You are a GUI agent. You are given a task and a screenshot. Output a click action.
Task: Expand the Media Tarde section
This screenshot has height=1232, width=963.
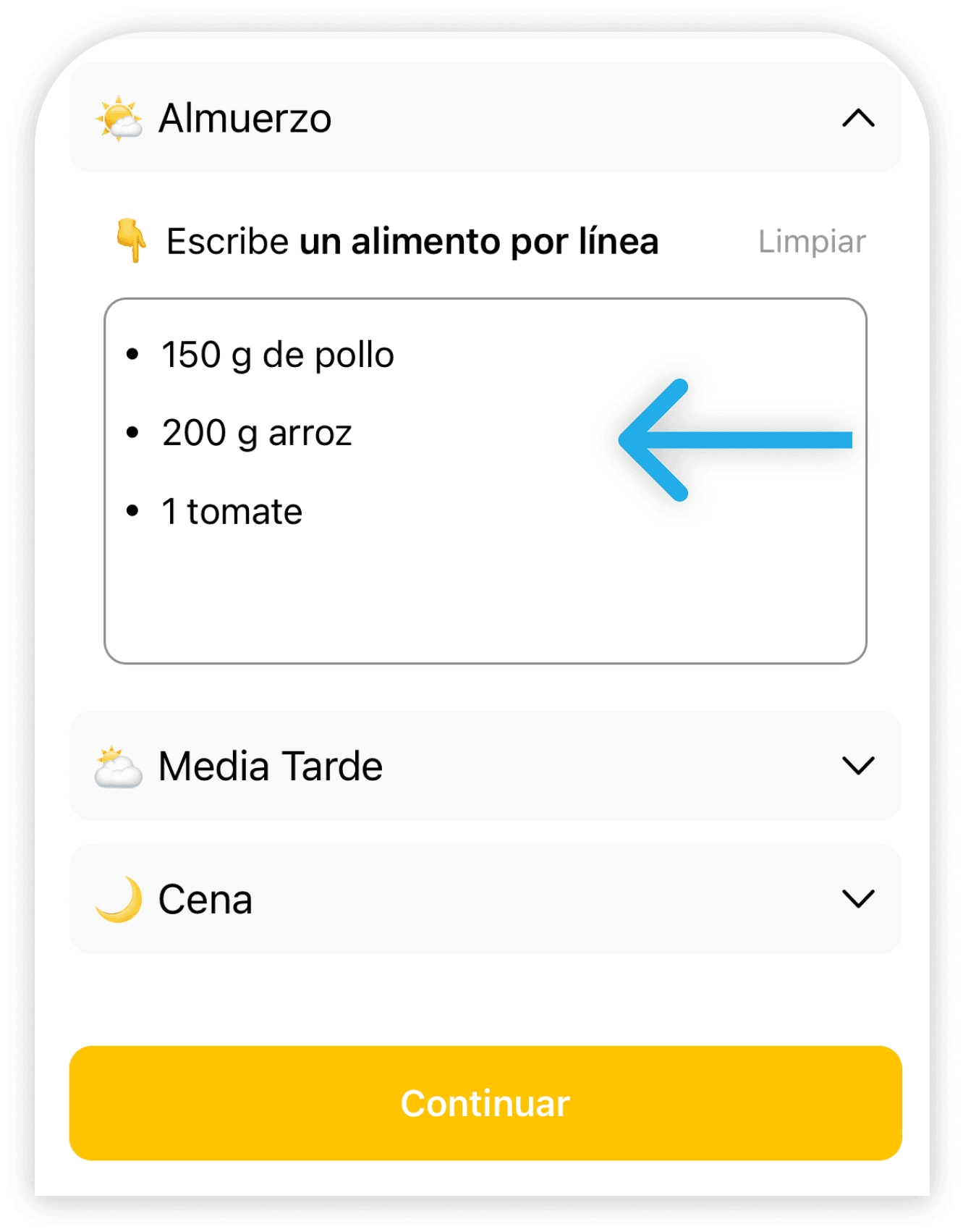click(858, 766)
